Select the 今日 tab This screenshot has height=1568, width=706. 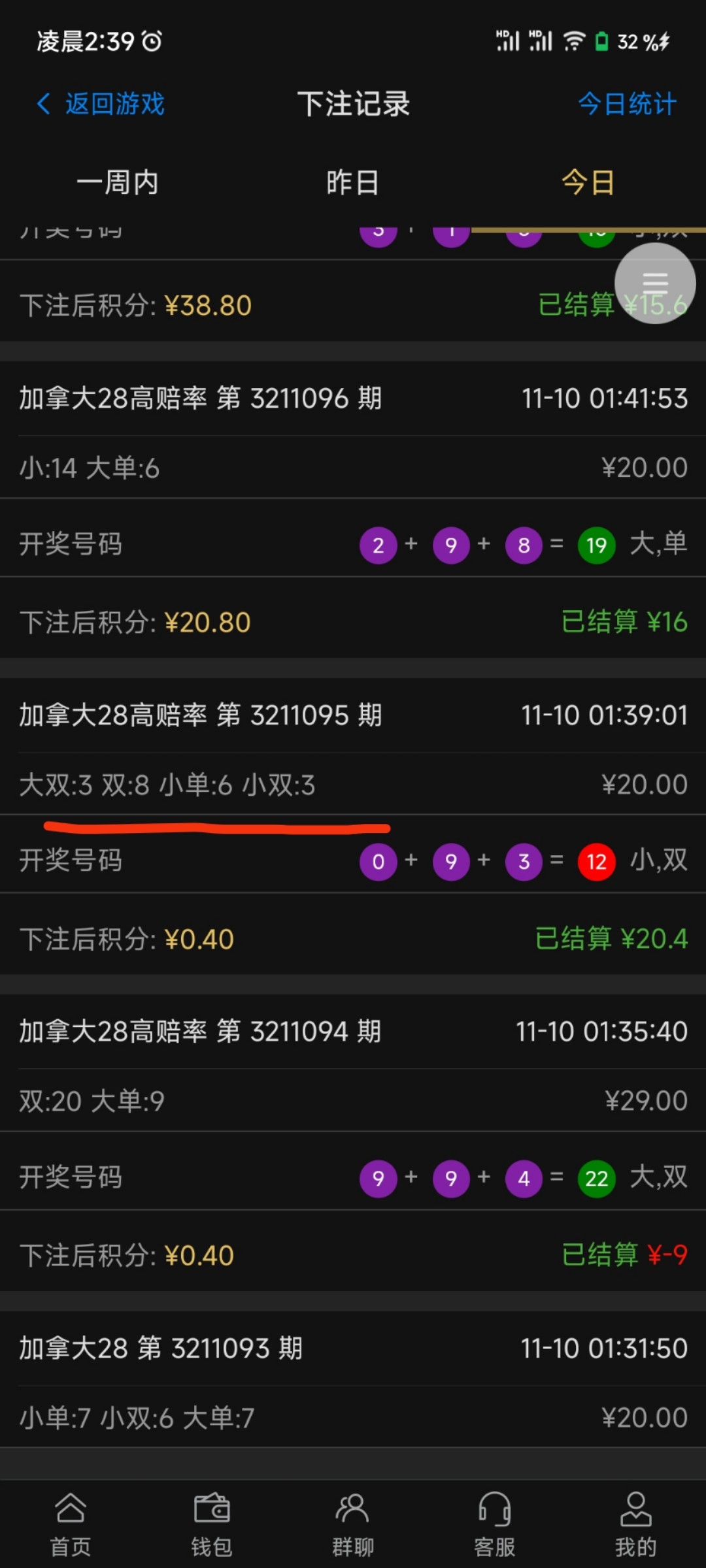coord(588,182)
